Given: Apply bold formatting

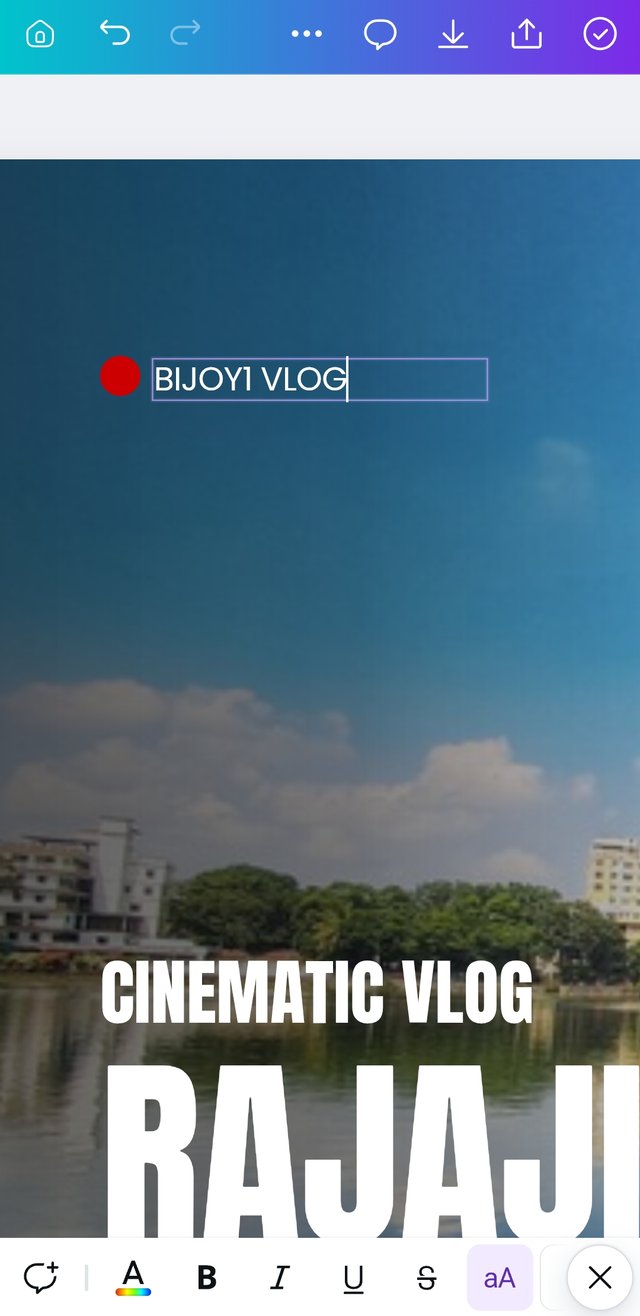Looking at the screenshot, I should (207, 1277).
